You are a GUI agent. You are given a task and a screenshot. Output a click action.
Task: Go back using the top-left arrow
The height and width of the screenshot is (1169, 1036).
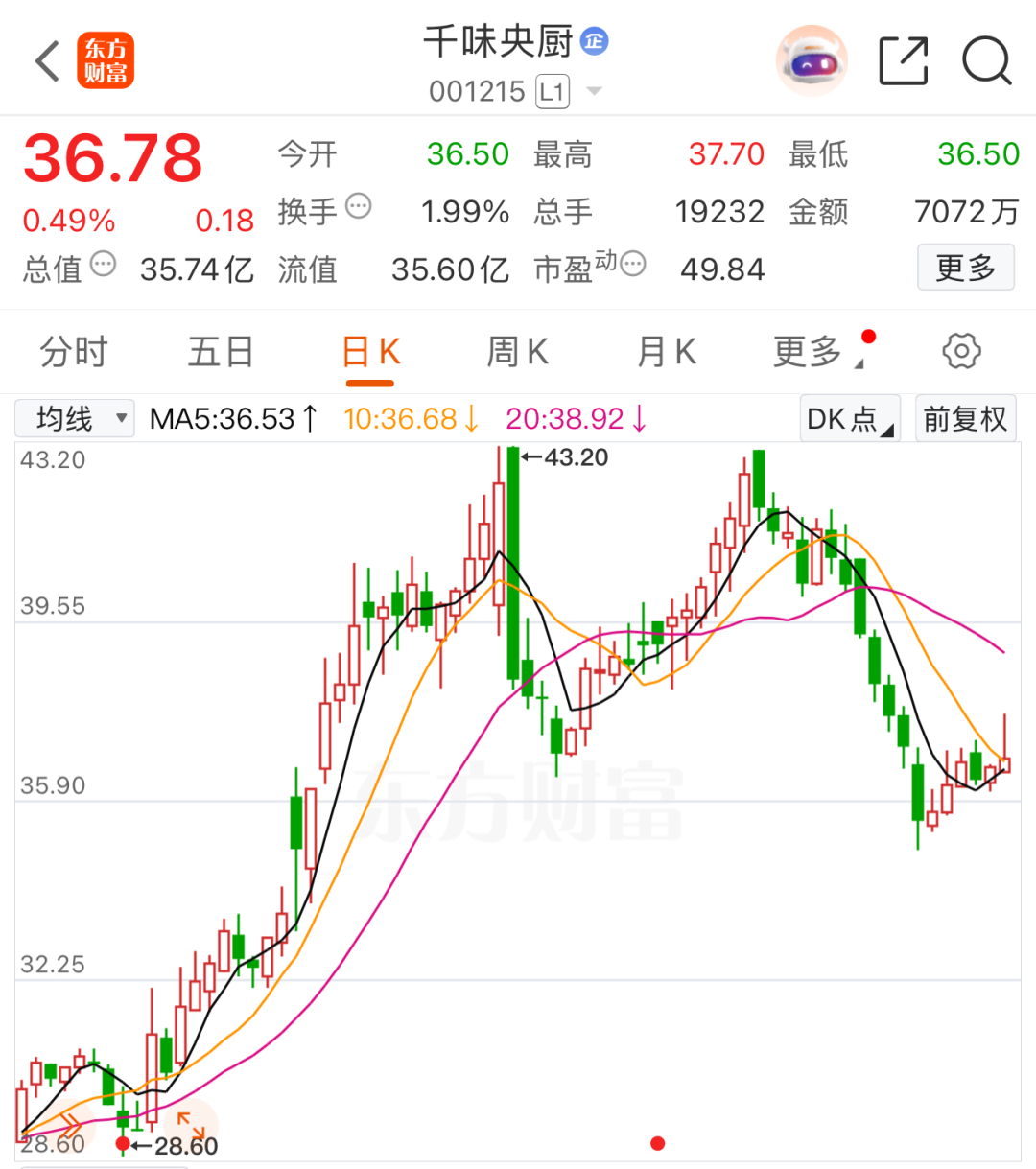(x=48, y=61)
